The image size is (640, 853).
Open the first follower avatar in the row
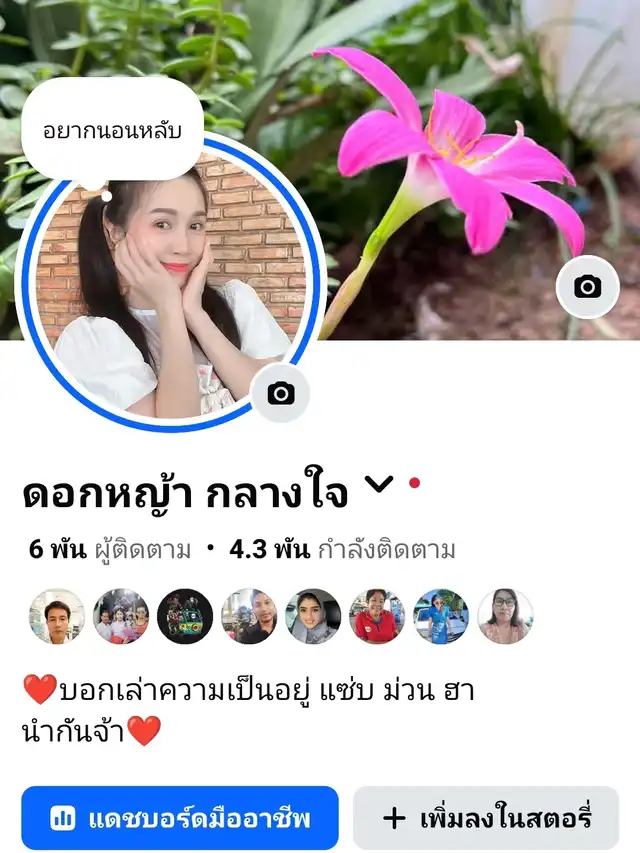point(57,616)
